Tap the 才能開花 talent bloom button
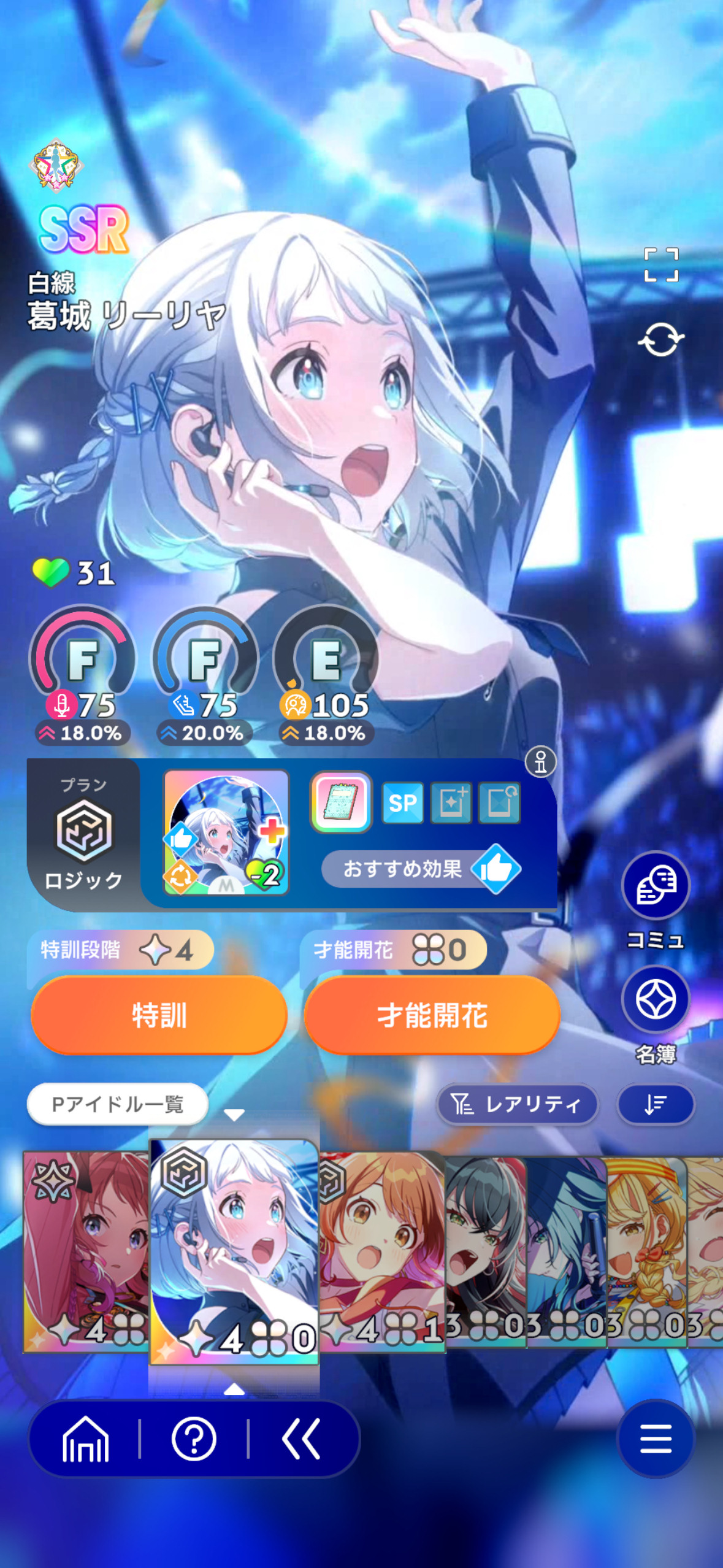The width and height of the screenshot is (723, 1568). click(x=432, y=1015)
